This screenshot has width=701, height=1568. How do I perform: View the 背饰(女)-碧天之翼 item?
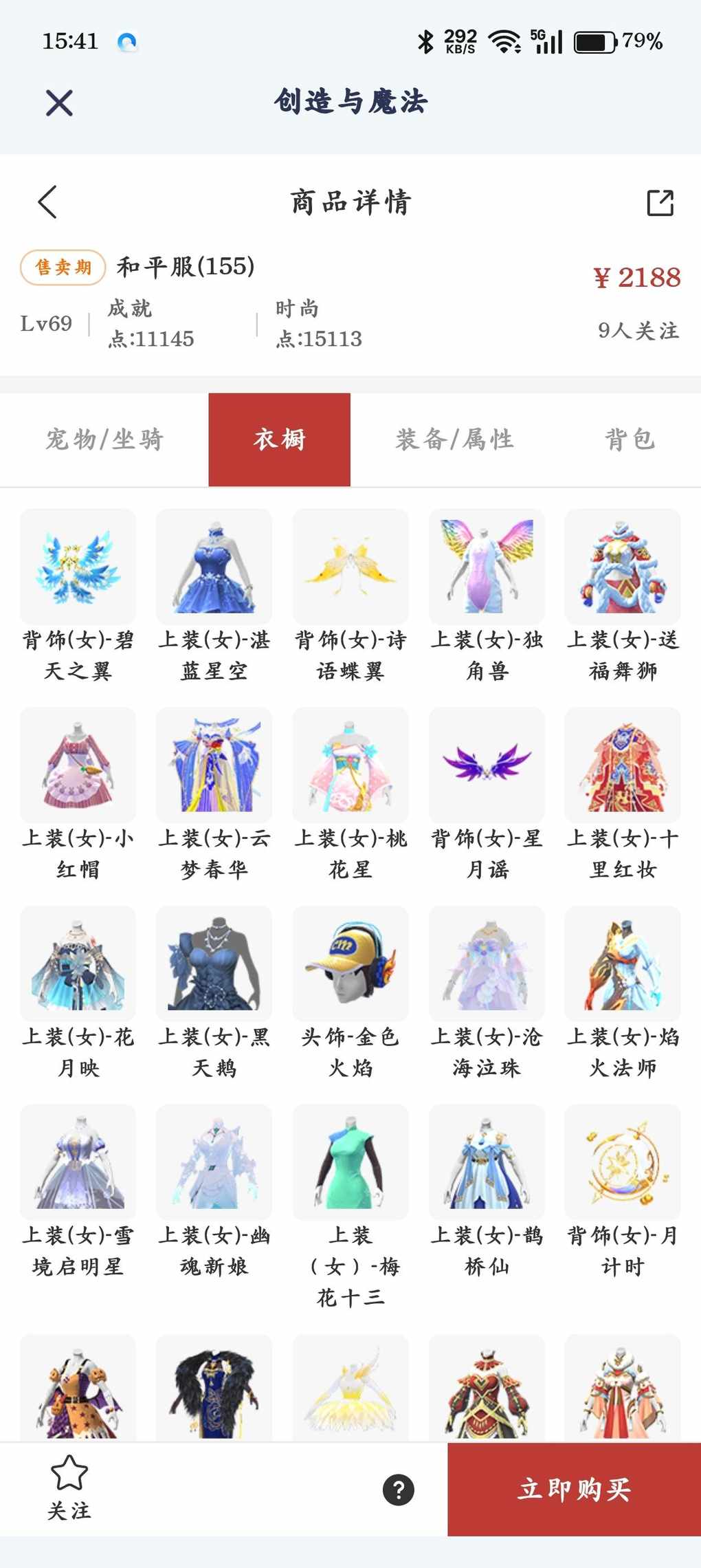[78, 567]
